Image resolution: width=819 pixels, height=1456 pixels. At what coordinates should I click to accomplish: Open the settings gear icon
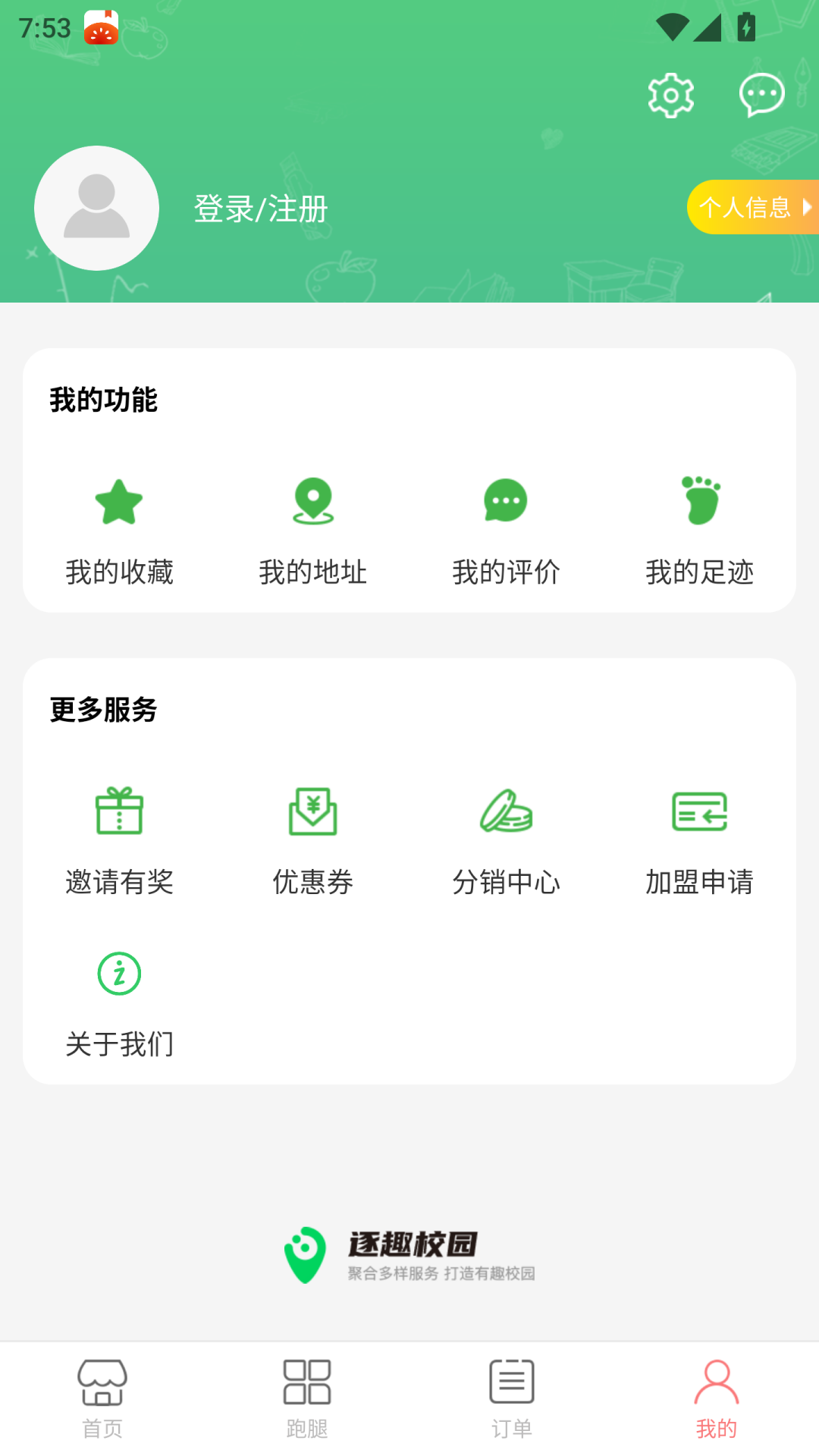(670, 94)
